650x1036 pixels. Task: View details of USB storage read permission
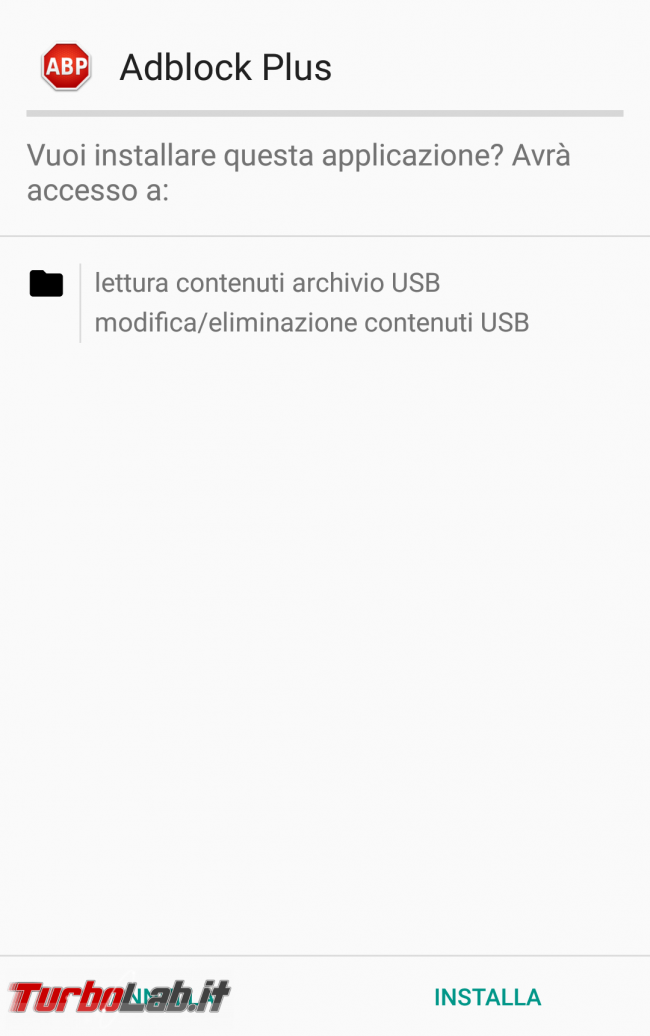coord(267,283)
